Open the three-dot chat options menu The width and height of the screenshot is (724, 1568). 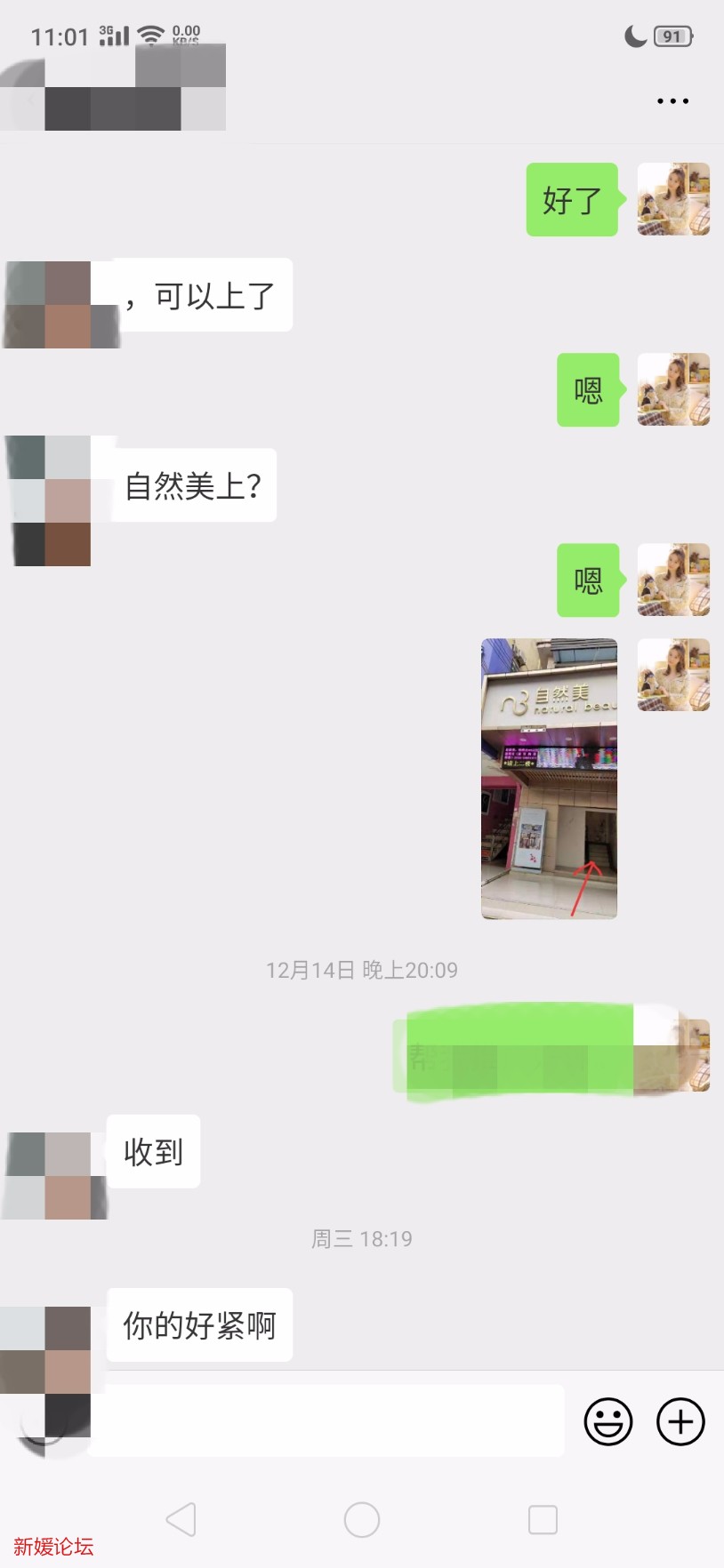672,101
